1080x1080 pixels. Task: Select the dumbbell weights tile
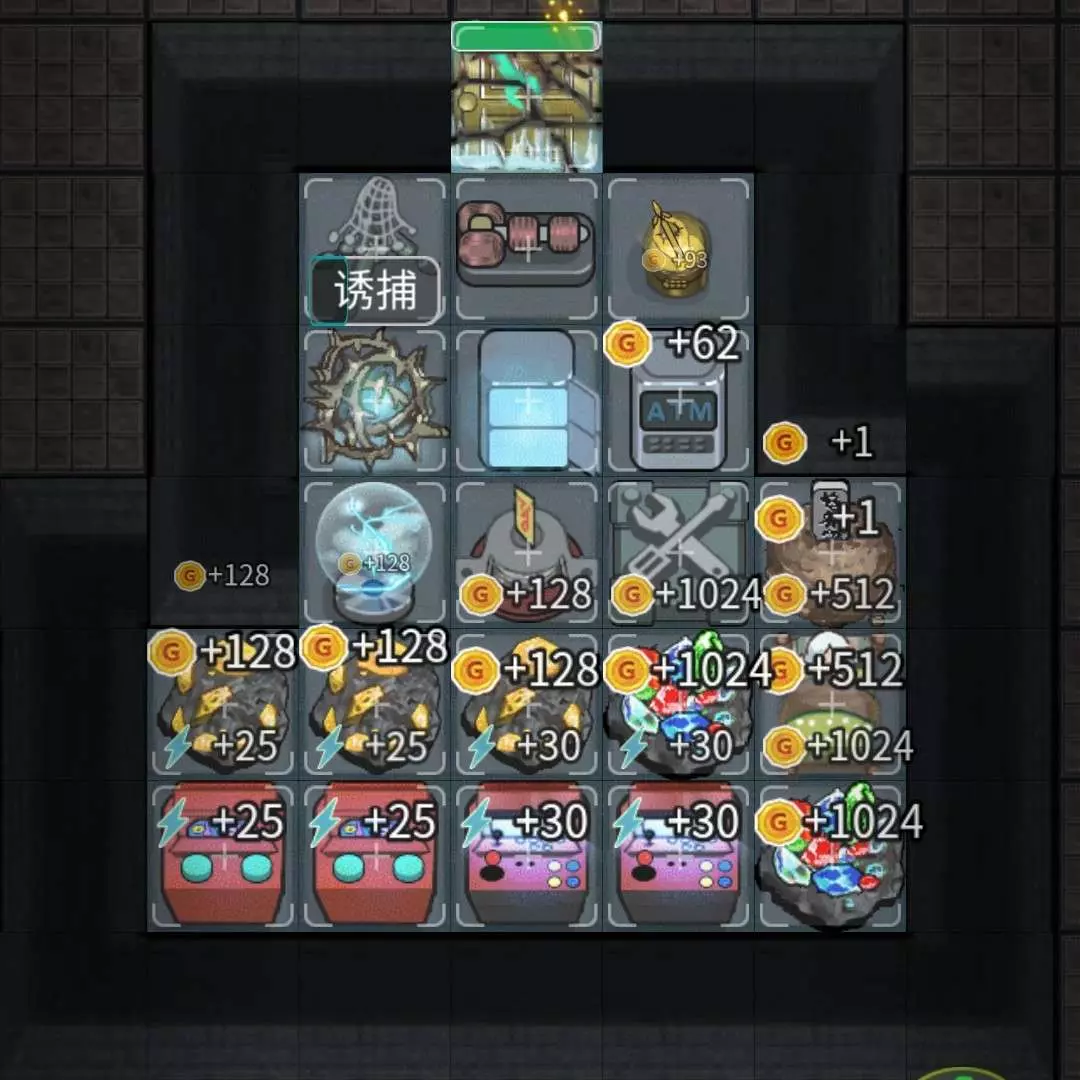pos(527,247)
